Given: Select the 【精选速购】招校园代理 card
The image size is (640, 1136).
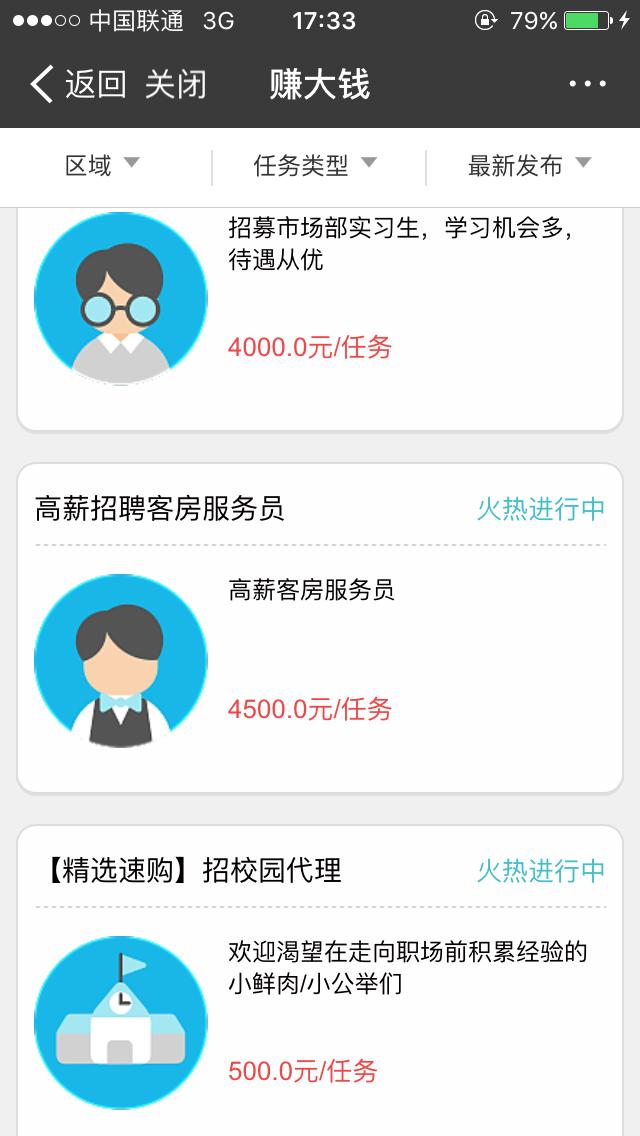Looking at the screenshot, I should point(320,980).
